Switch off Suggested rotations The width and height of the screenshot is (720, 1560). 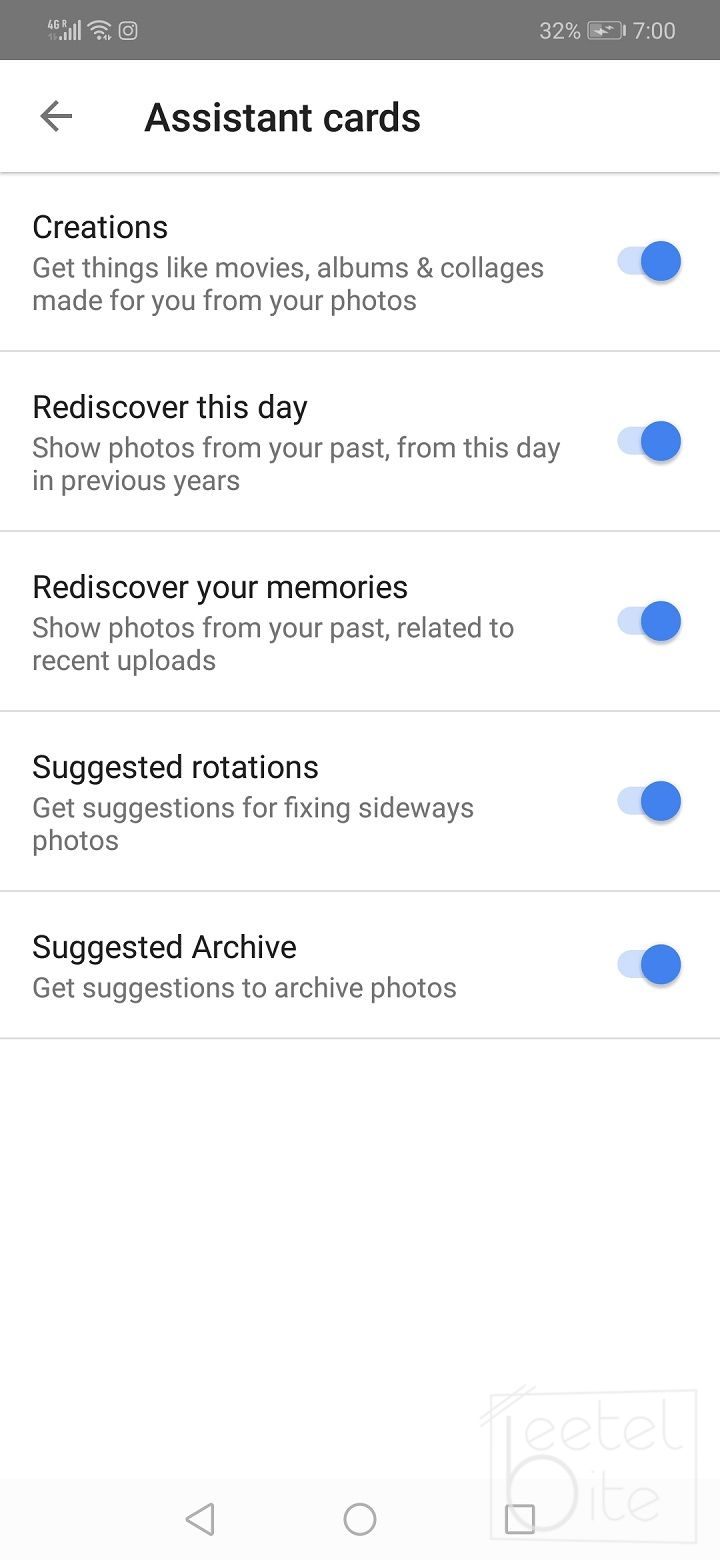[x=650, y=801]
